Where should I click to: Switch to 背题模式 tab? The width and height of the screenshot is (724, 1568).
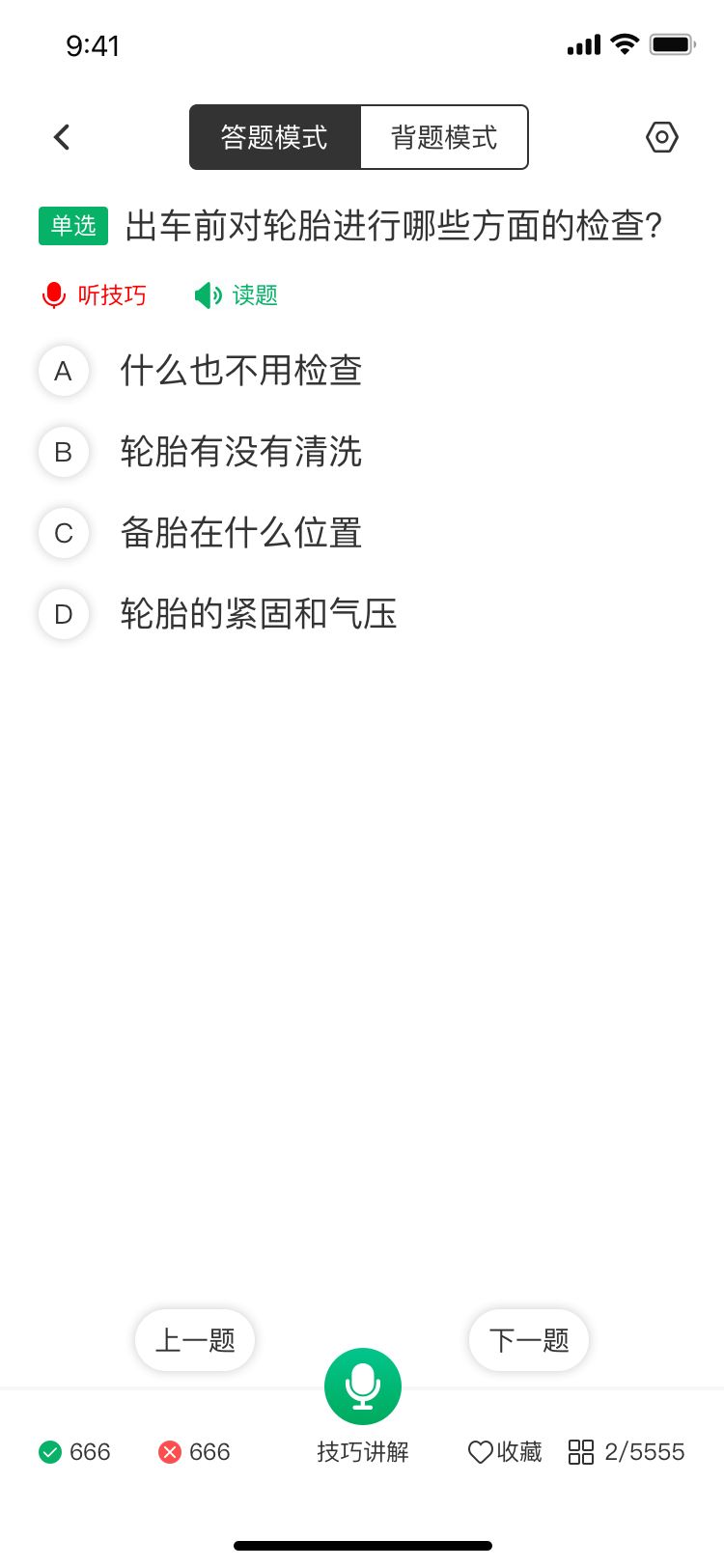(443, 137)
